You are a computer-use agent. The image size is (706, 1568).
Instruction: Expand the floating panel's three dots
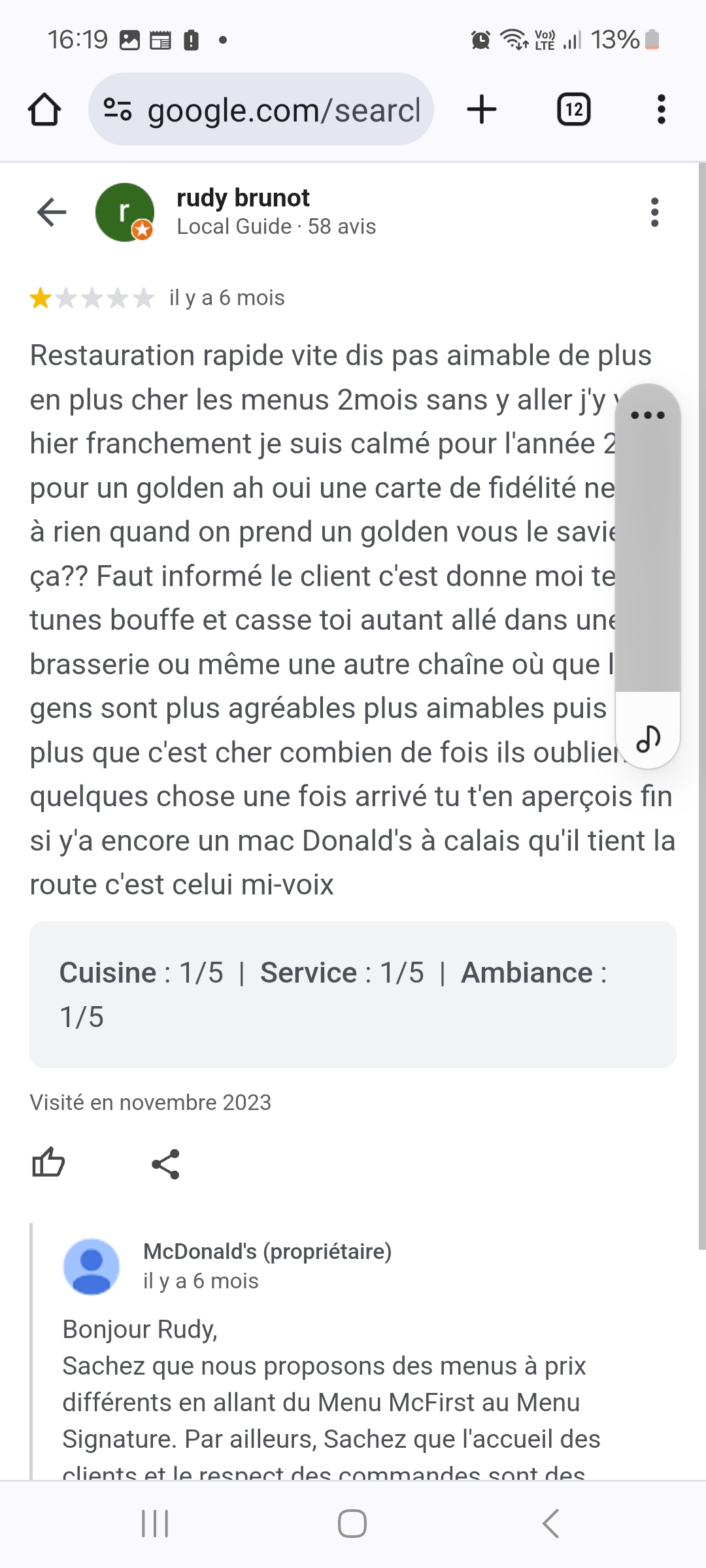[648, 415]
